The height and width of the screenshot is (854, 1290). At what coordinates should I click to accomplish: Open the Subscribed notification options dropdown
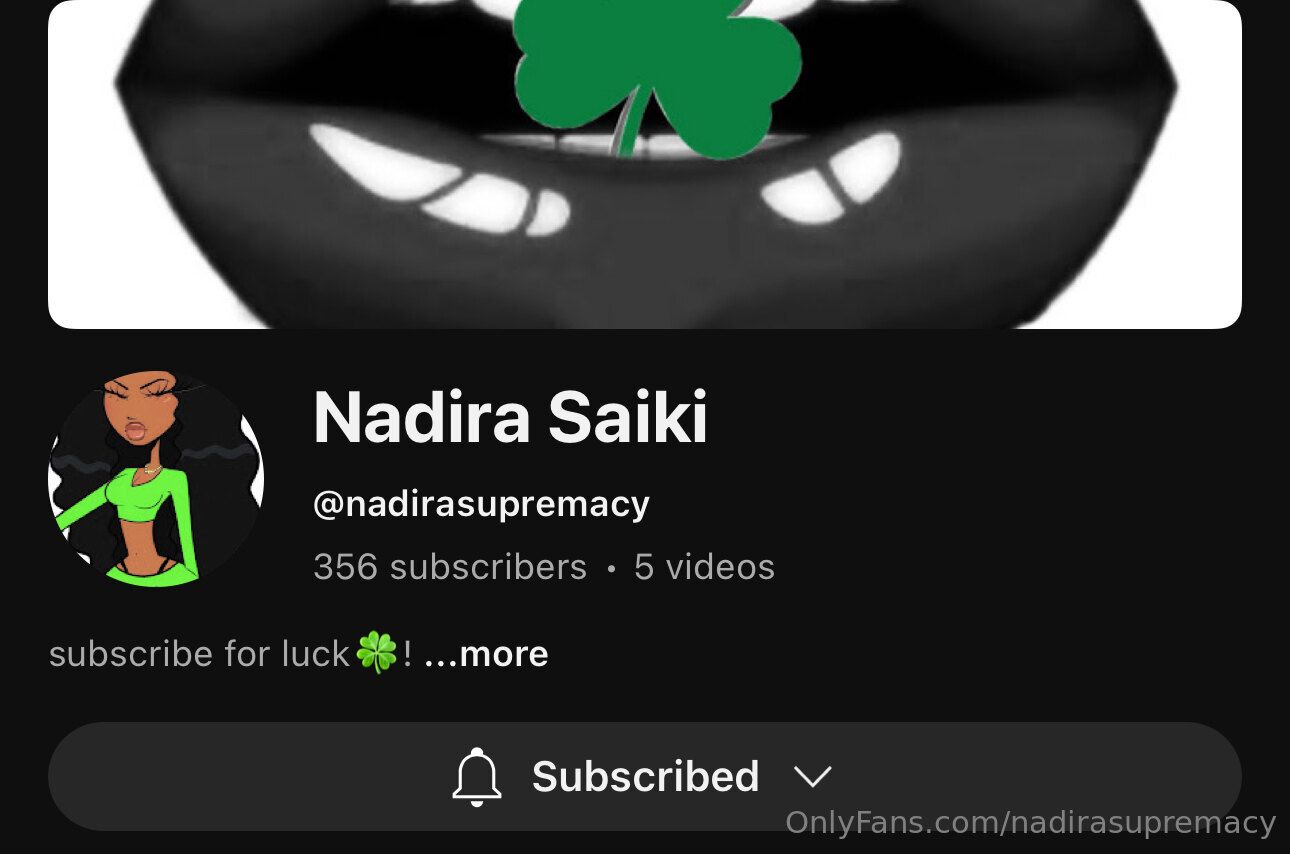[644, 777]
